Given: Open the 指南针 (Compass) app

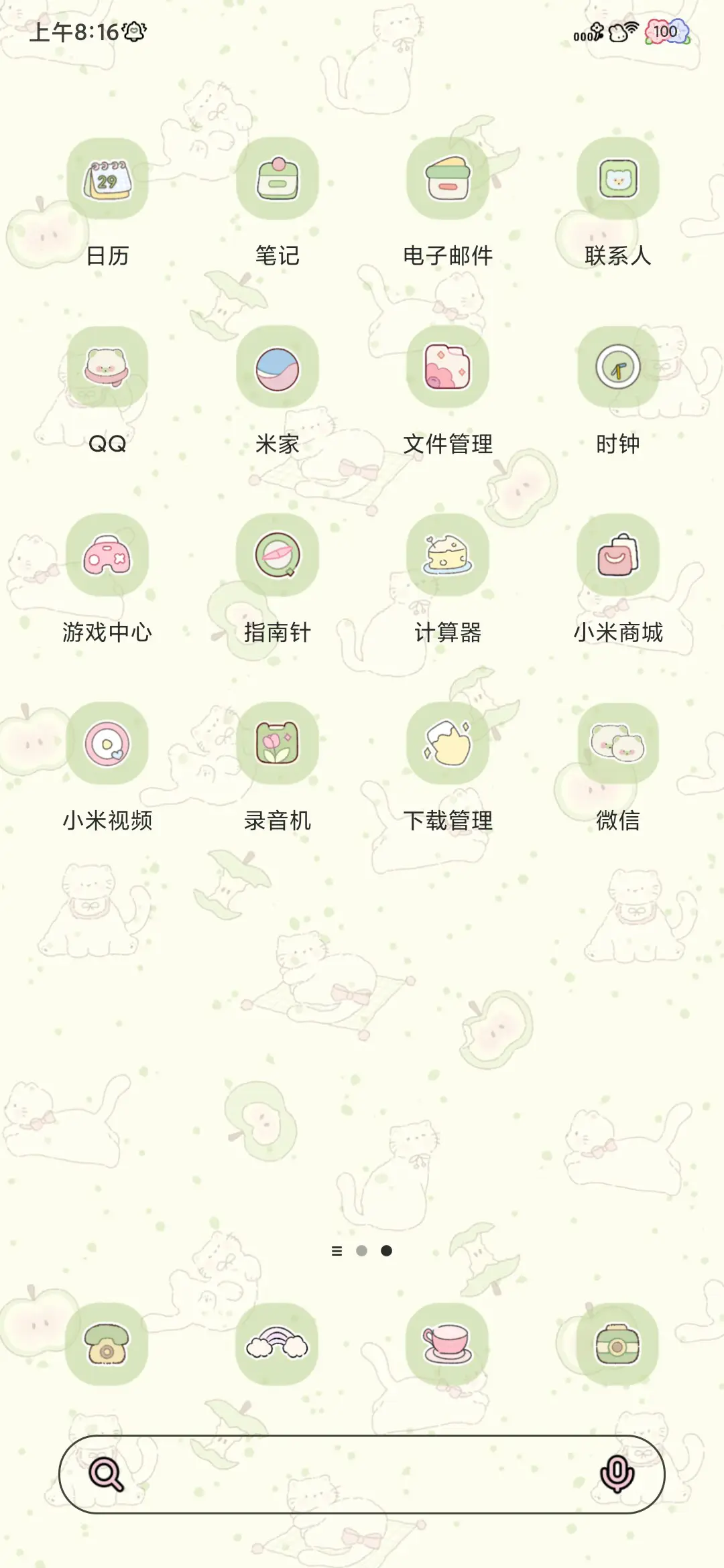Looking at the screenshot, I should click(278, 560).
